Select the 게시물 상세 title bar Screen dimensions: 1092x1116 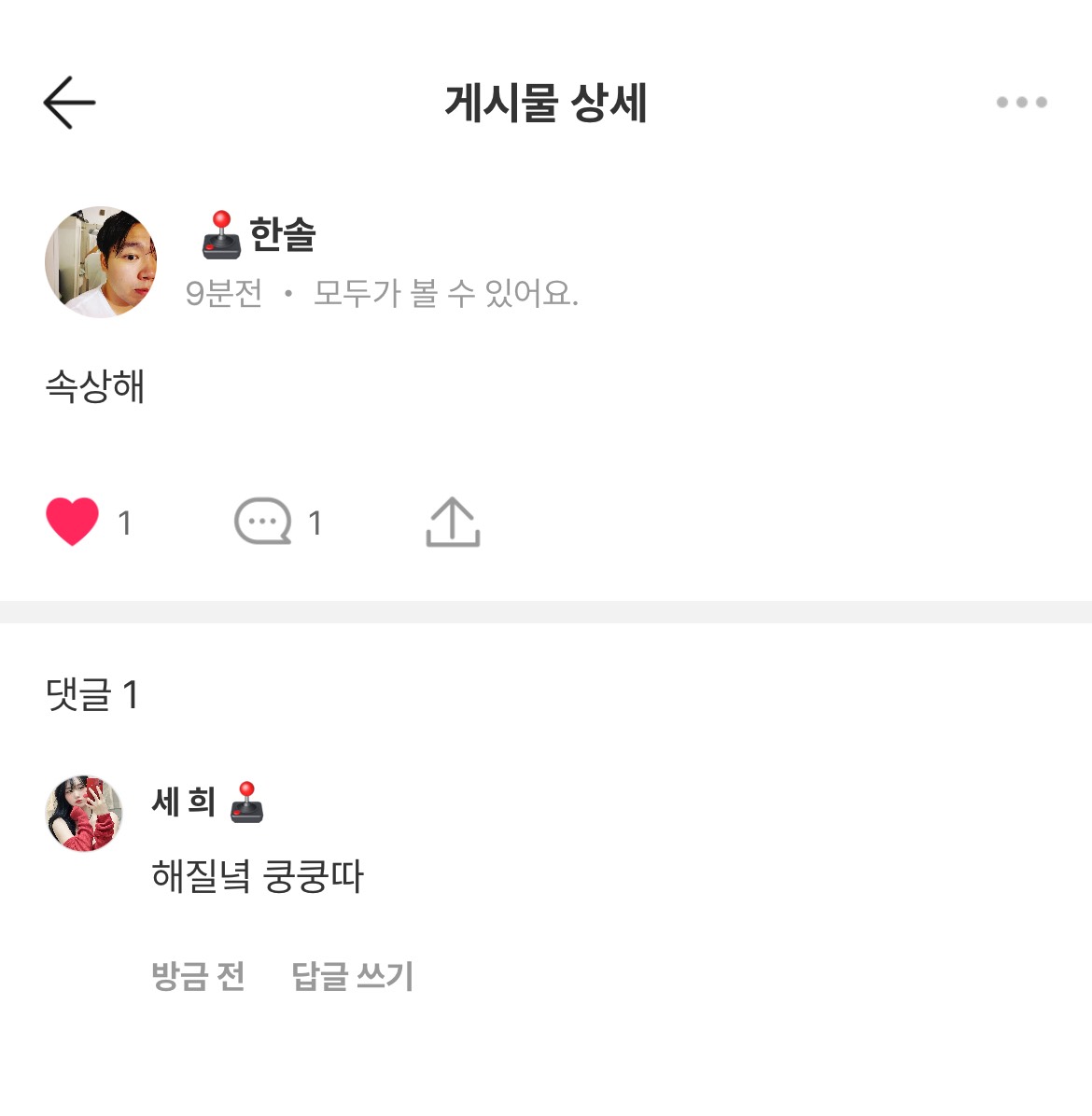[x=546, y=103]
